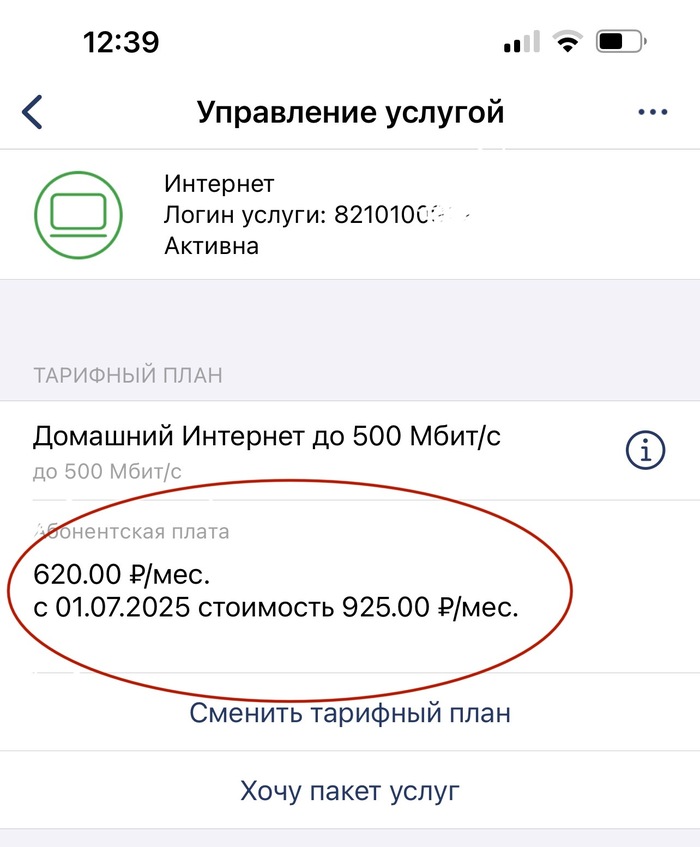Go back using the arrow icon

pos(33,112)
